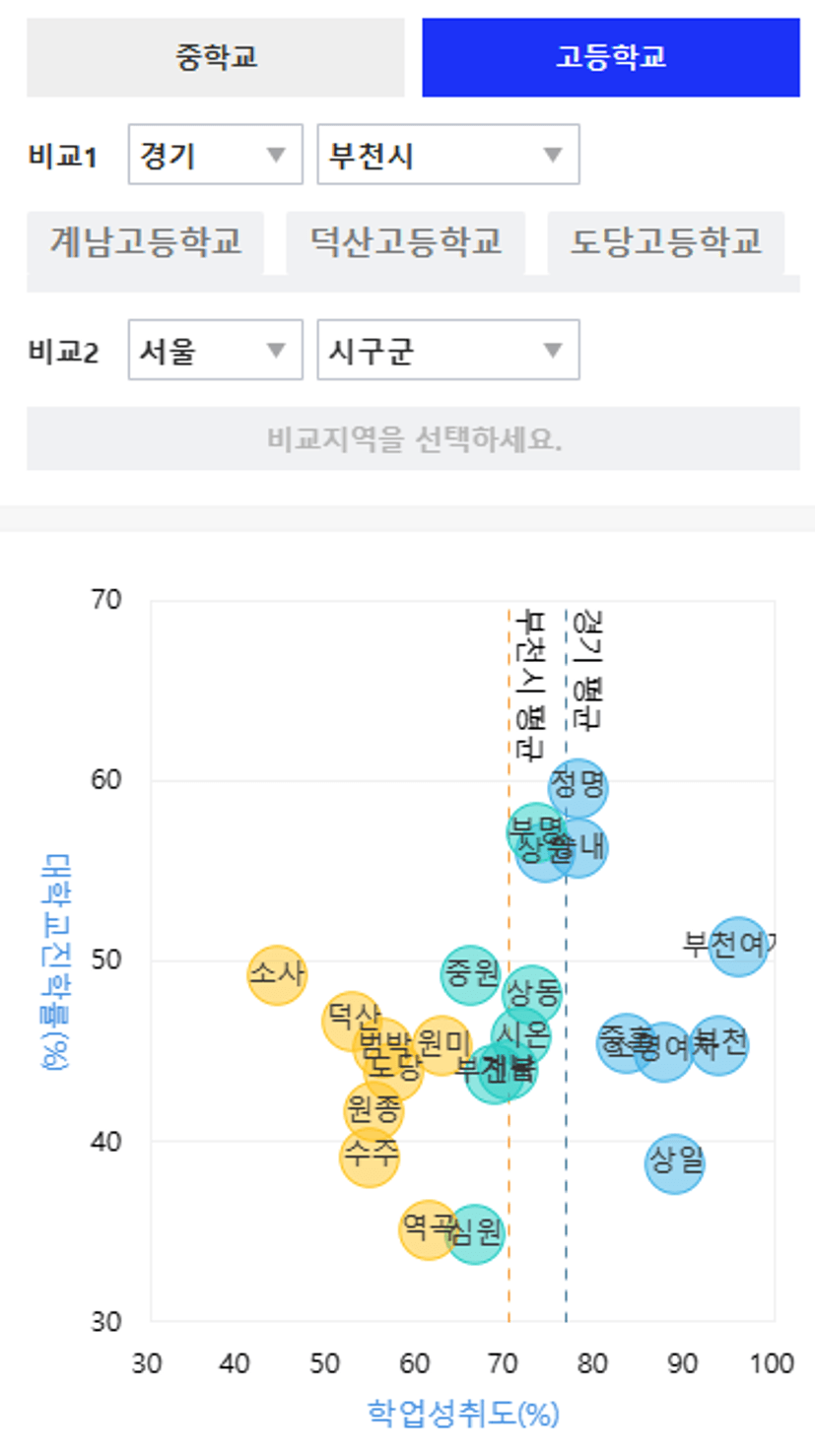
Task: Tap the 수주 bubble on the chart
Action: (x=370, y=1157)
